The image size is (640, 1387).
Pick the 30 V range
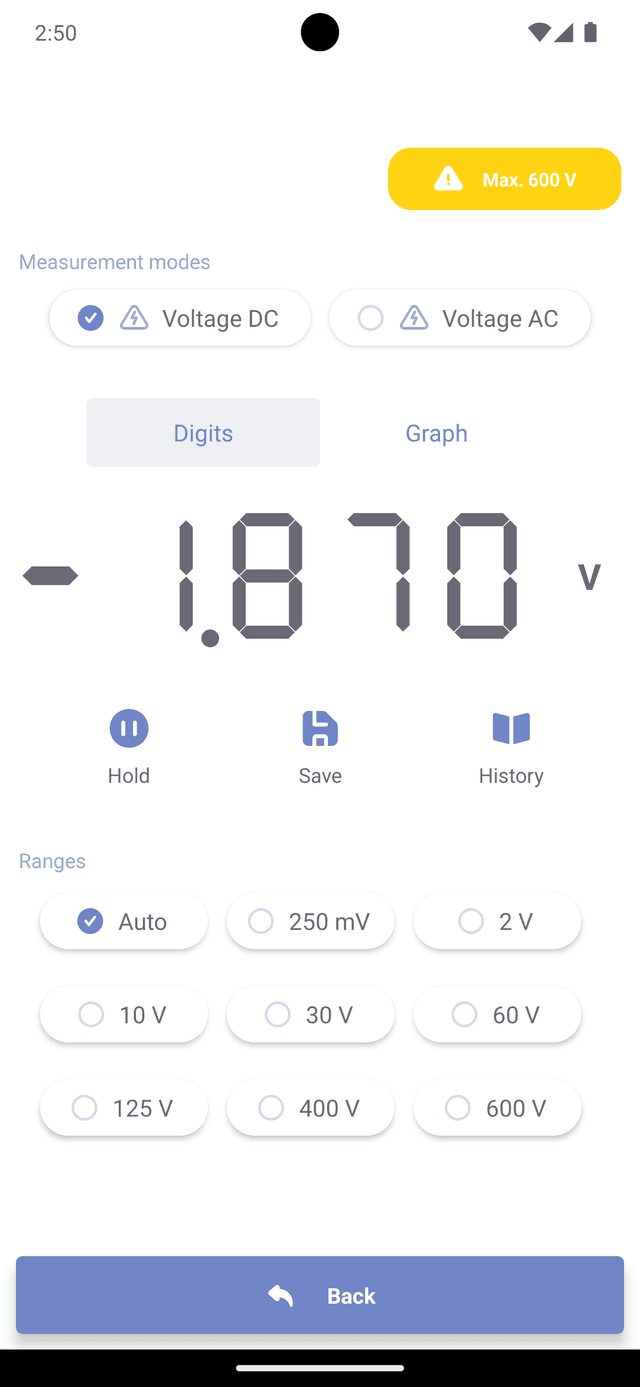pyautogui.click(x=310, y=1015)
